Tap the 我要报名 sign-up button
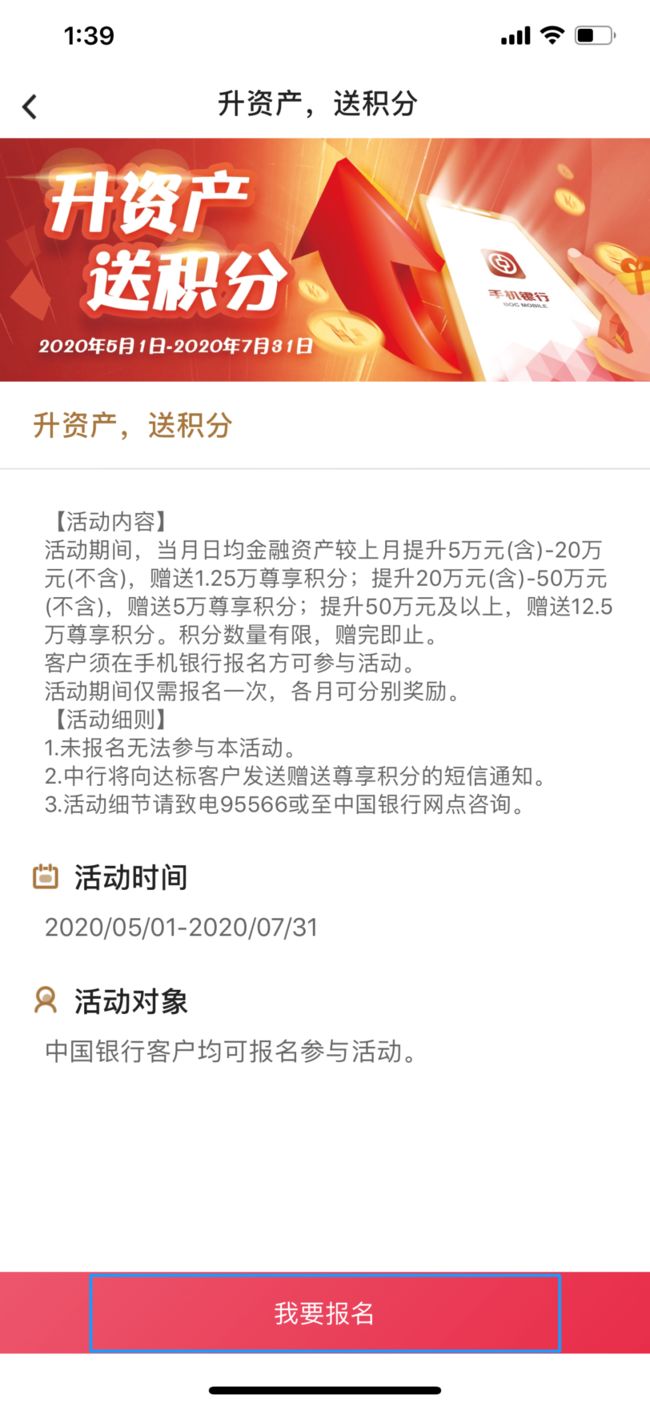 325,1313
